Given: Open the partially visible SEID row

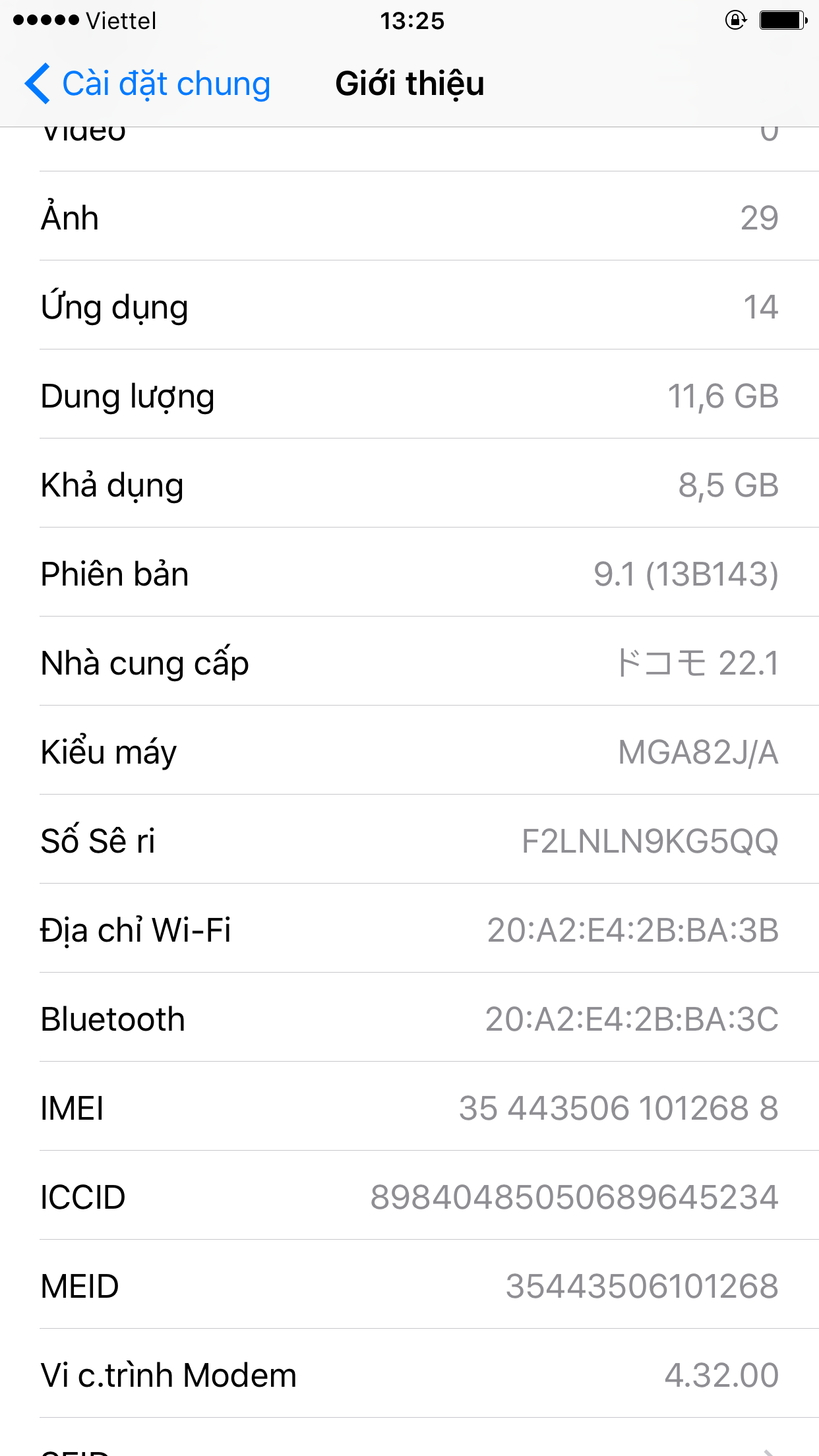Looking at the screenshot, I should pyautogui.click(x=409, y=1437).
